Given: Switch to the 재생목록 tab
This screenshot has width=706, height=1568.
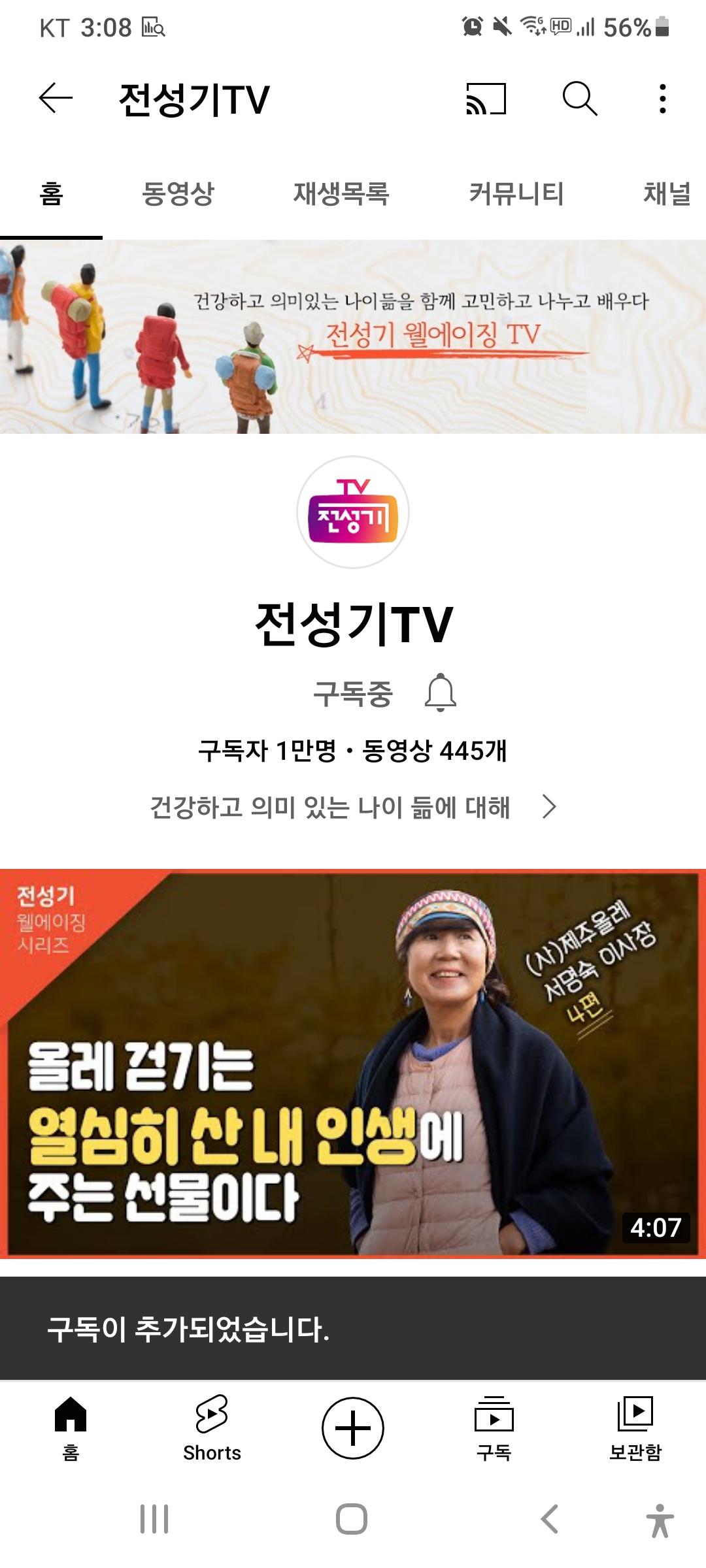Looking at the screenshot, I should 341,194.
